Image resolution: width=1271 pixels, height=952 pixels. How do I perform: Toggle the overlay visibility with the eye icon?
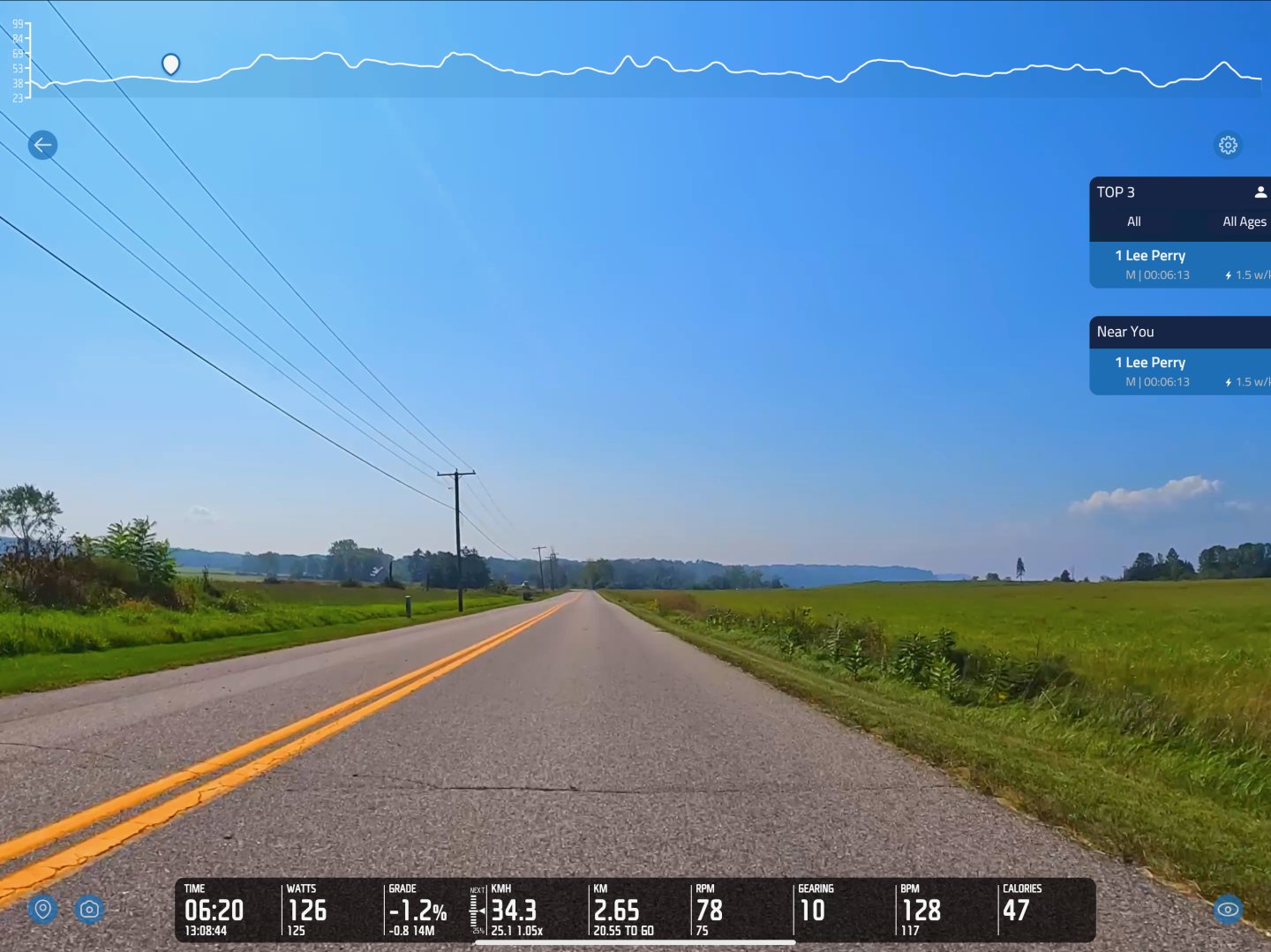[1227, 909]
